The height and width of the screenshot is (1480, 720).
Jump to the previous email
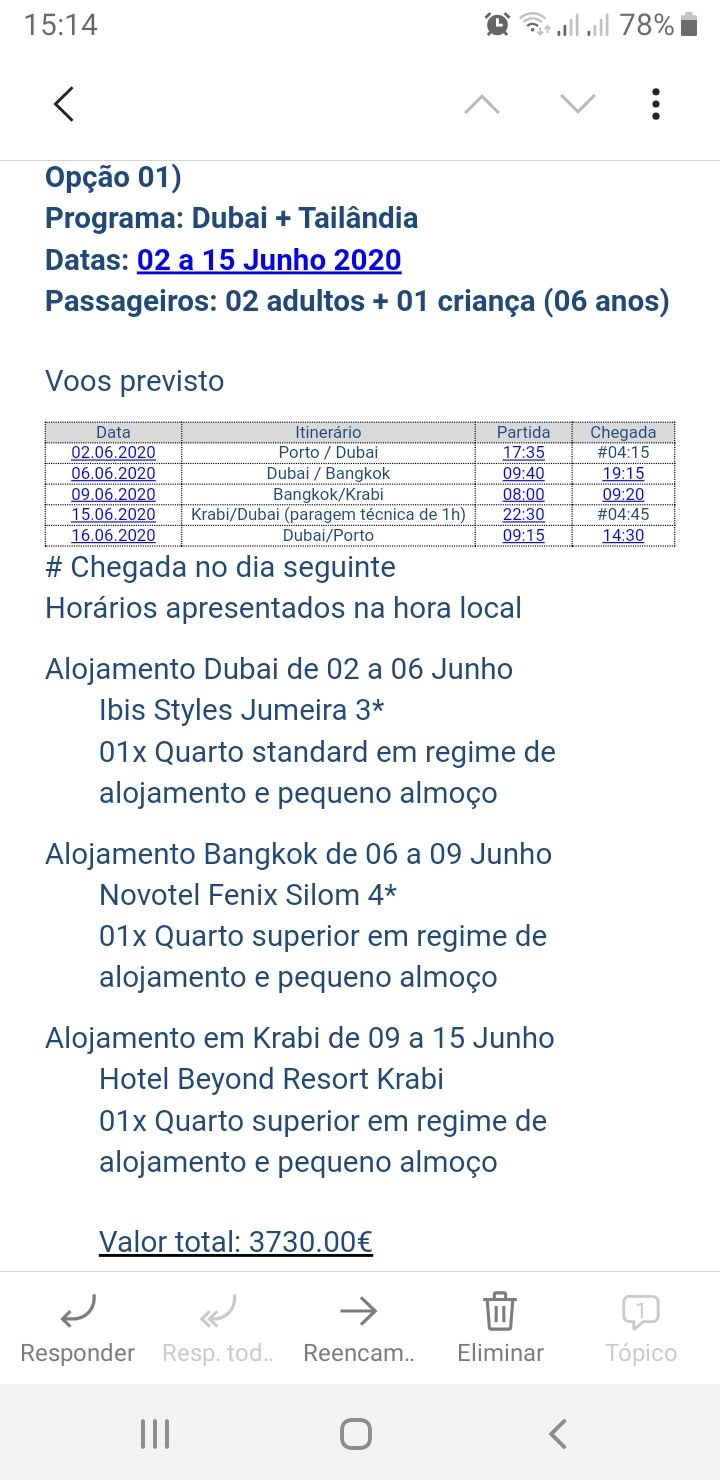[482, 104]
